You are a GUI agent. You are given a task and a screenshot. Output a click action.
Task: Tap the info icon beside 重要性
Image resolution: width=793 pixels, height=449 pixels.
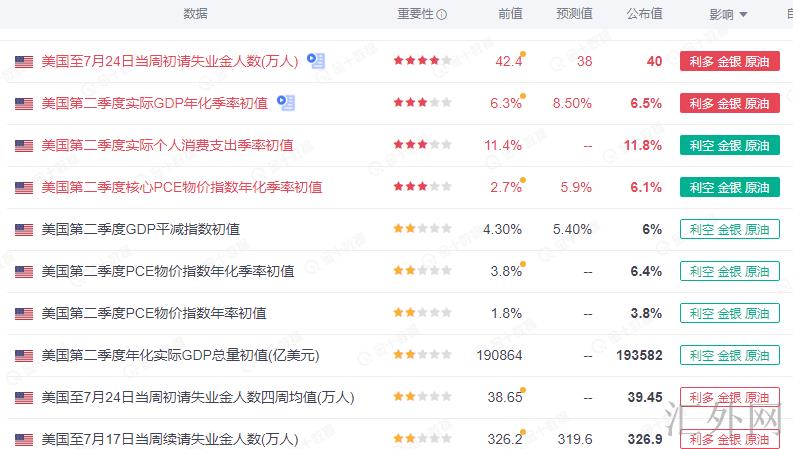(442, 15)
